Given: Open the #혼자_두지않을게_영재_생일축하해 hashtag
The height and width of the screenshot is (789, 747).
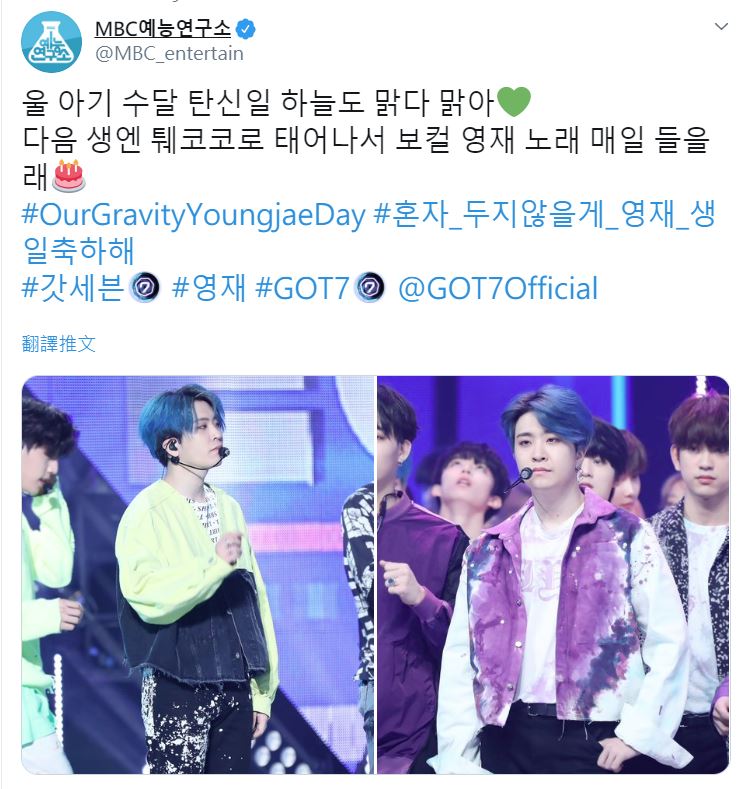Looking at the screenshot, I should pos(543,216).
